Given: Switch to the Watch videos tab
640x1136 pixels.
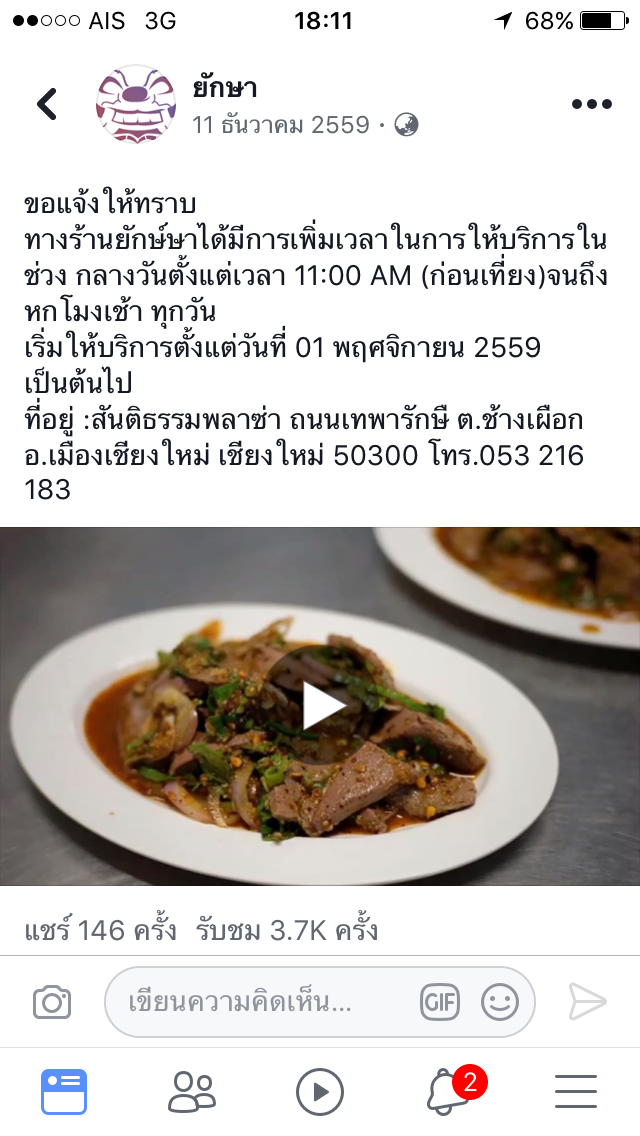Looking at the screenshot, I should [x=320, y=1091].
